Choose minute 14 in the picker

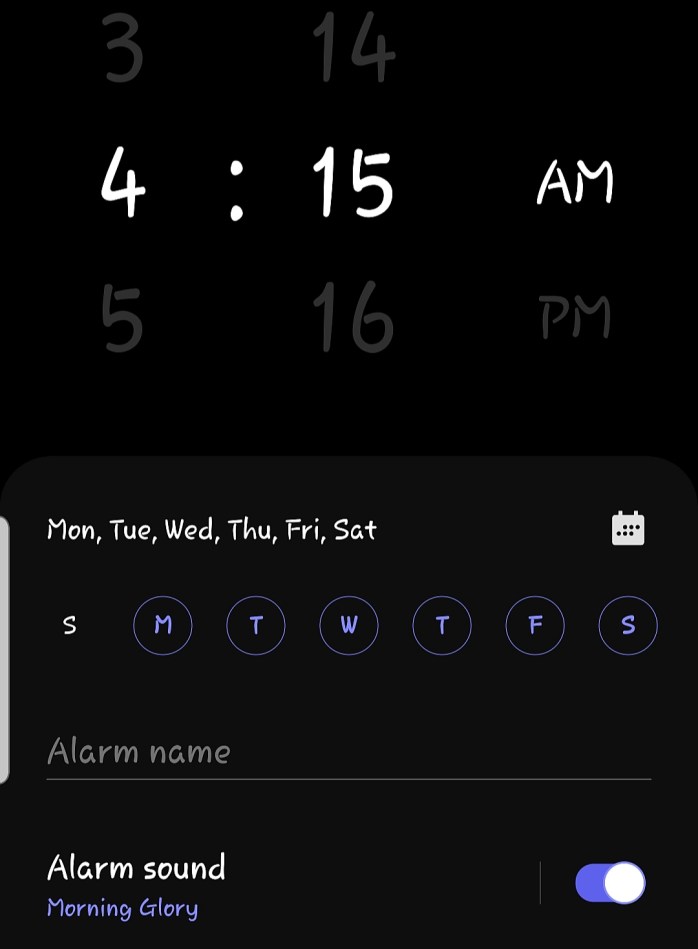click(352, 50)
